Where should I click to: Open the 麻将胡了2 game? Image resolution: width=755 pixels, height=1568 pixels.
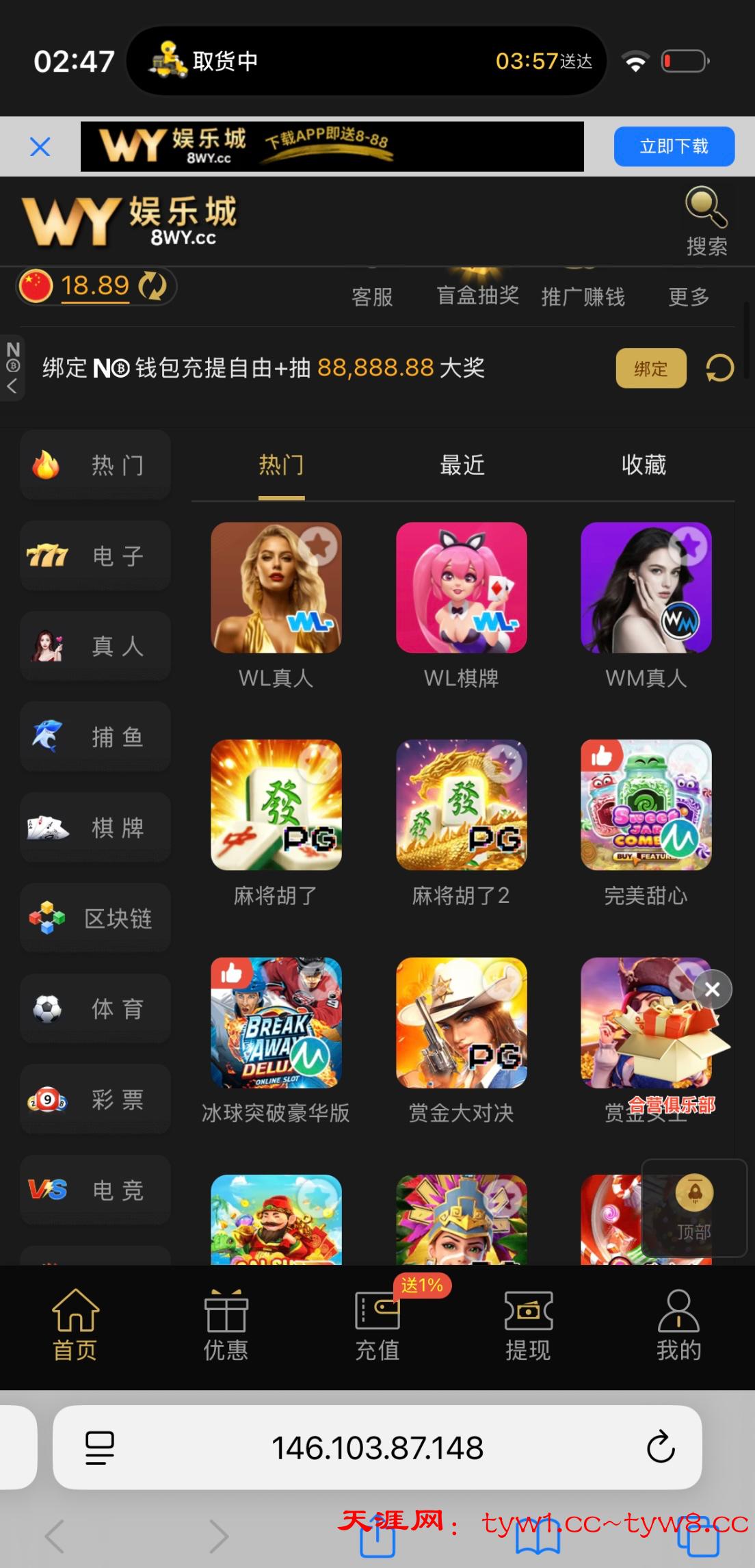462,805
